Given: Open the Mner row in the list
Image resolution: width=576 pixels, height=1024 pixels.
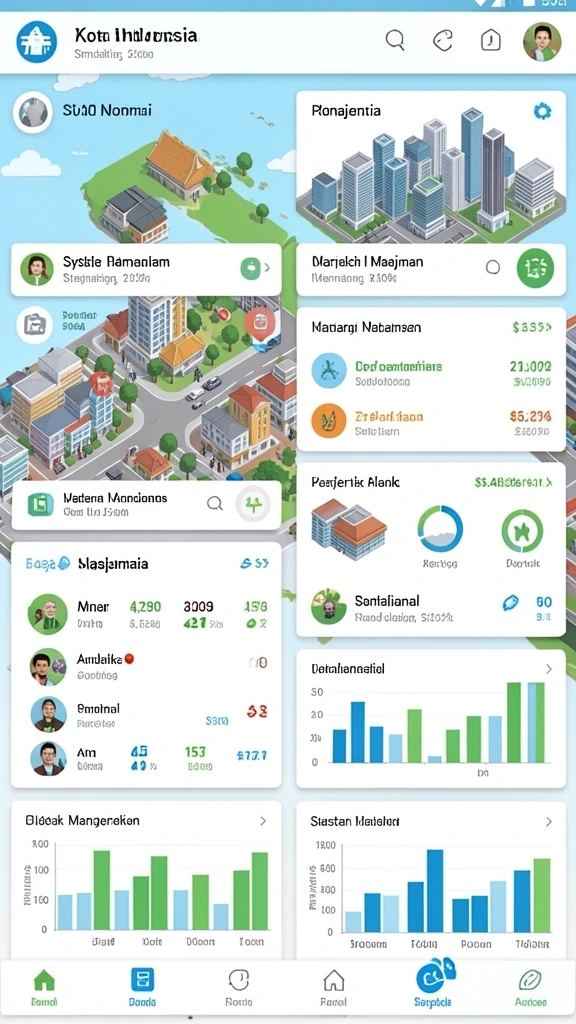Looking at the screenshot, I should pos(146,615).
